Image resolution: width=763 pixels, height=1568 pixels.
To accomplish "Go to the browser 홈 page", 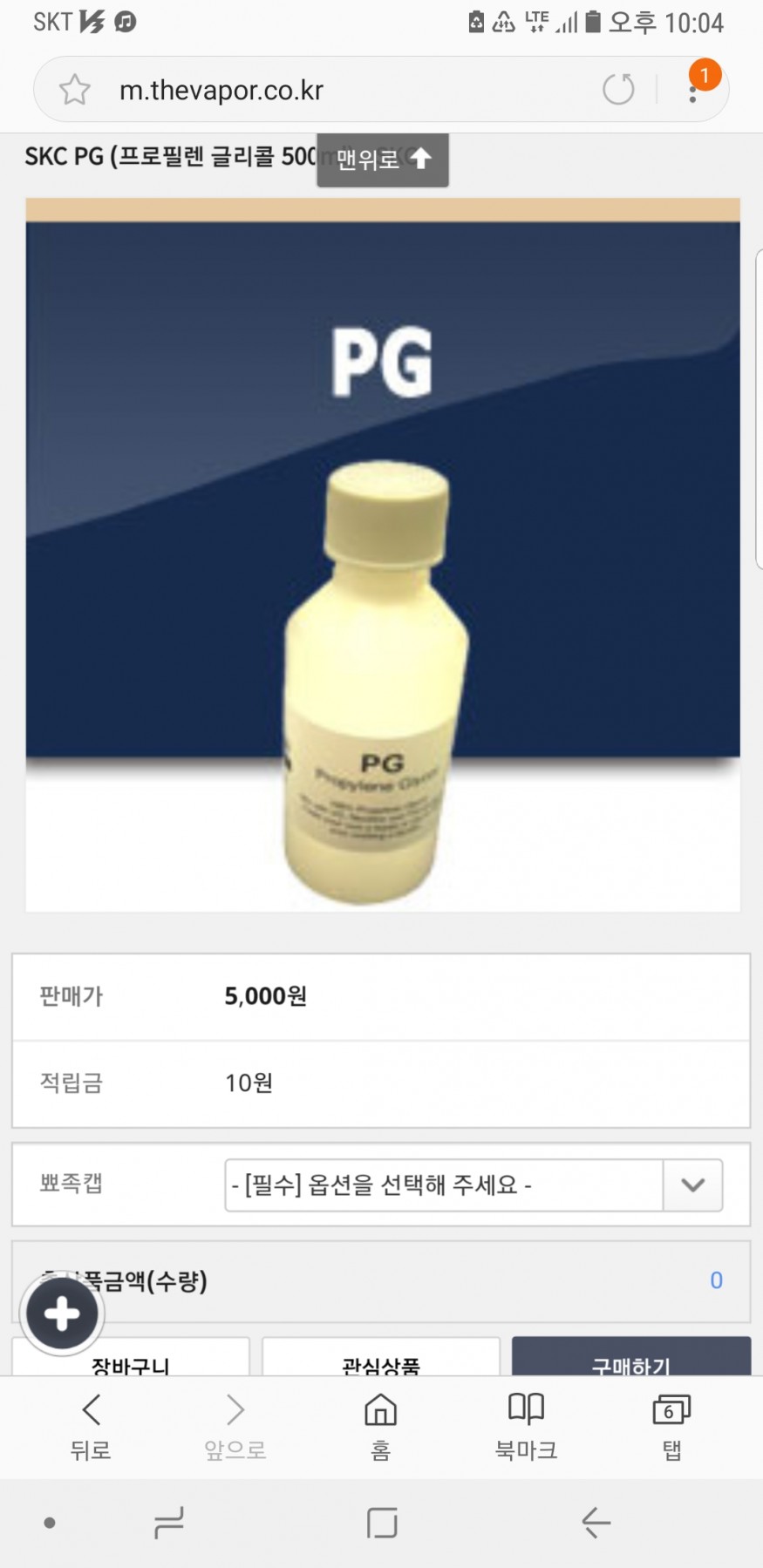I will point(381,1427).
